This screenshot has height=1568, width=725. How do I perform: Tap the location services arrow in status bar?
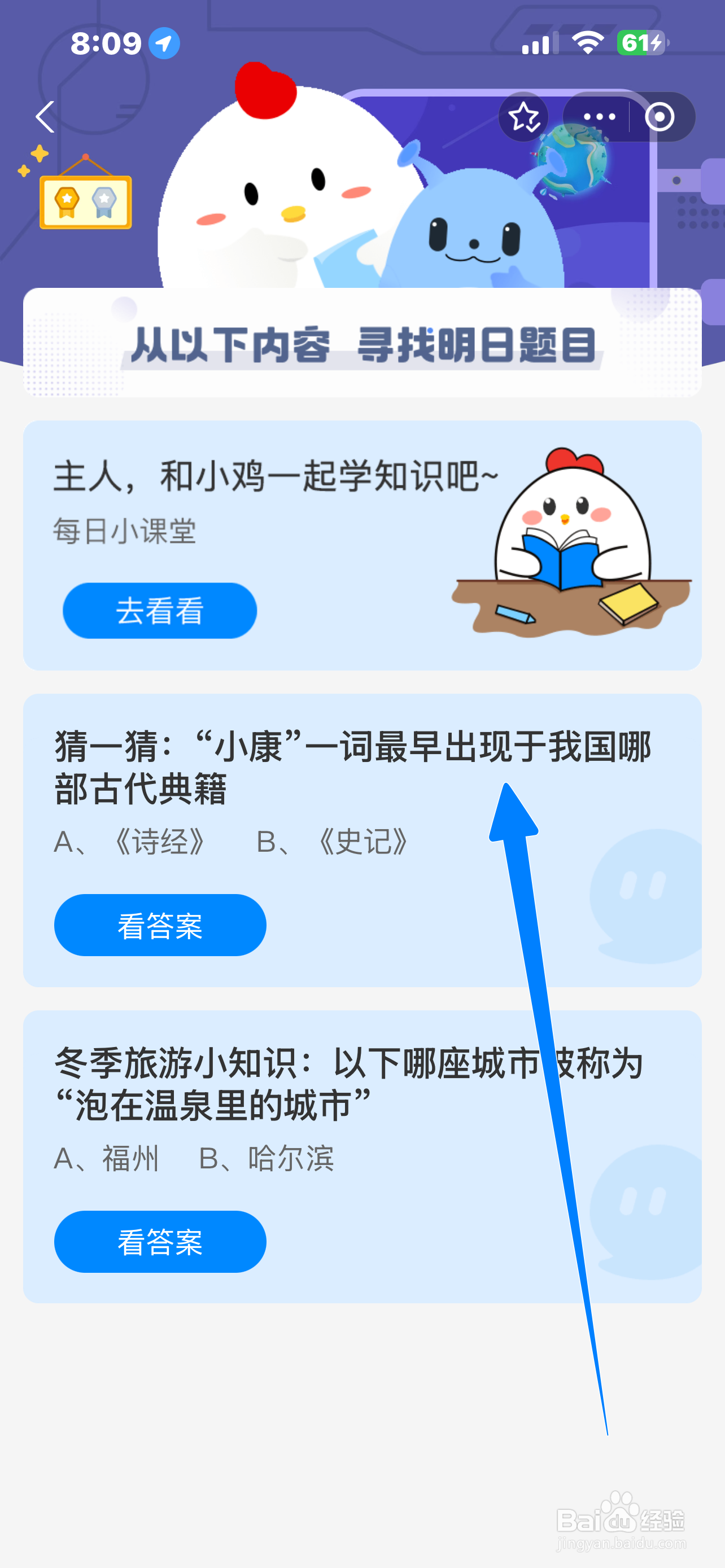click(x=163, y=42)
